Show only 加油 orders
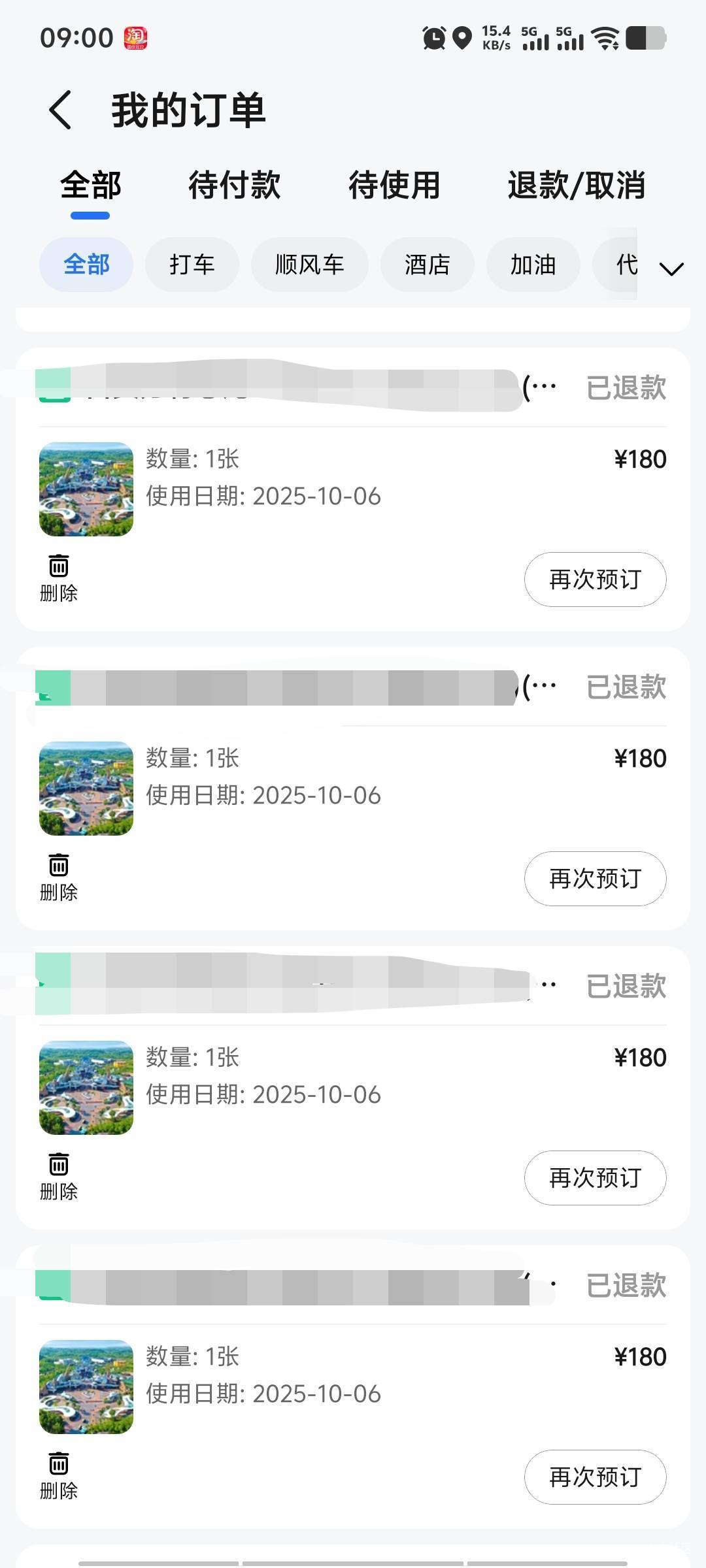The width and height of the screenshot is (706, 1568). (533, 265)
